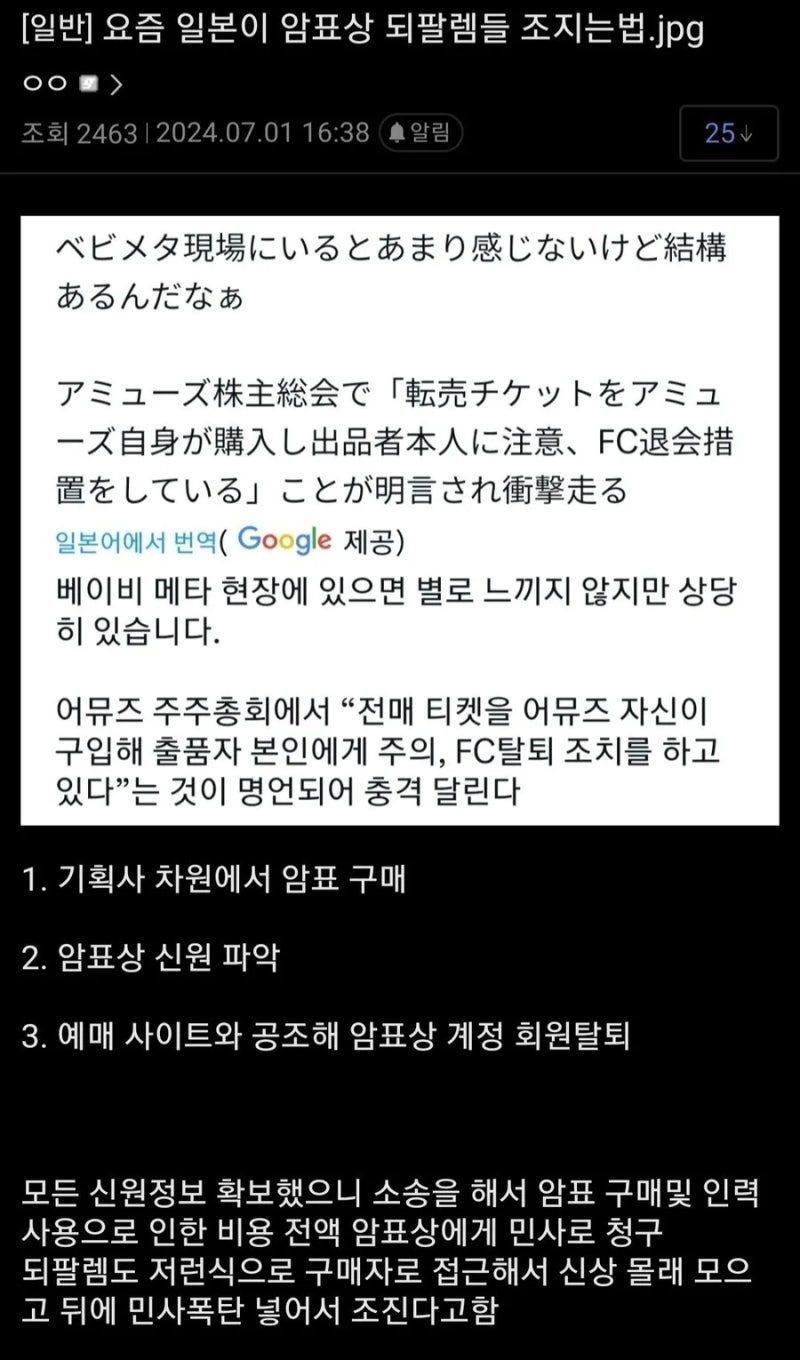
Task: Jump to the 25 comments
Action: [x=728, y=133]
